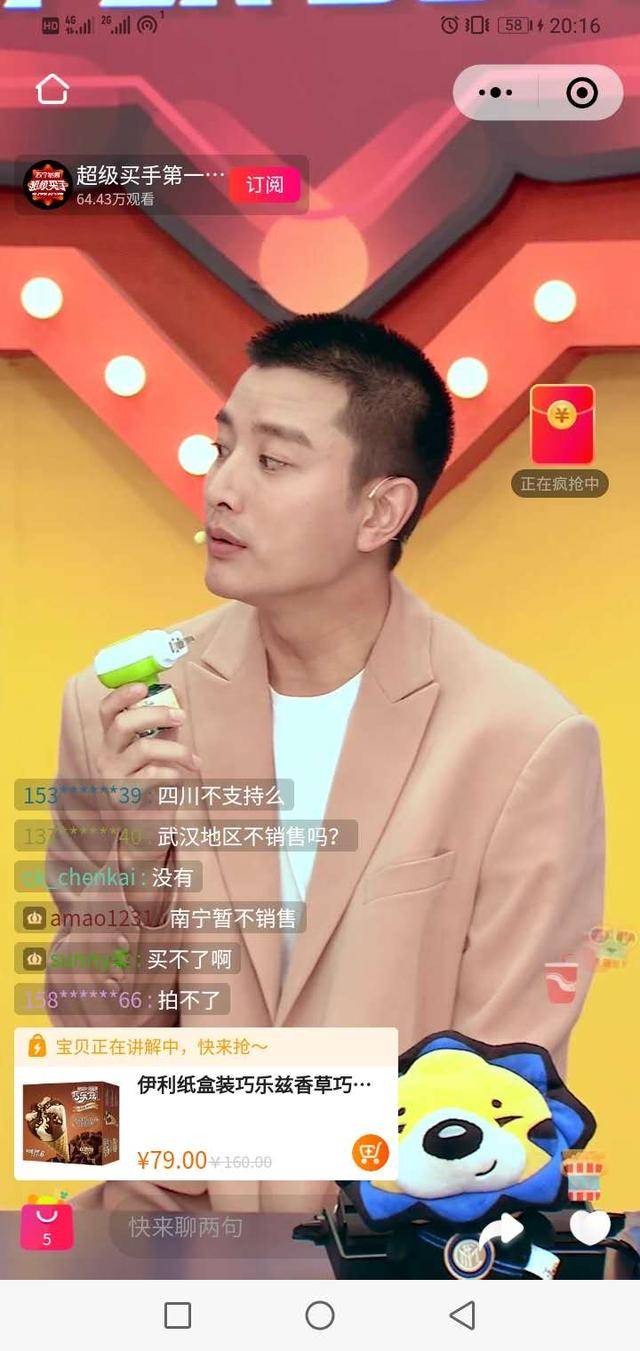Close the mini program with the circle button
Viewport: 640px width, 1351px height.
coord(581,93)
